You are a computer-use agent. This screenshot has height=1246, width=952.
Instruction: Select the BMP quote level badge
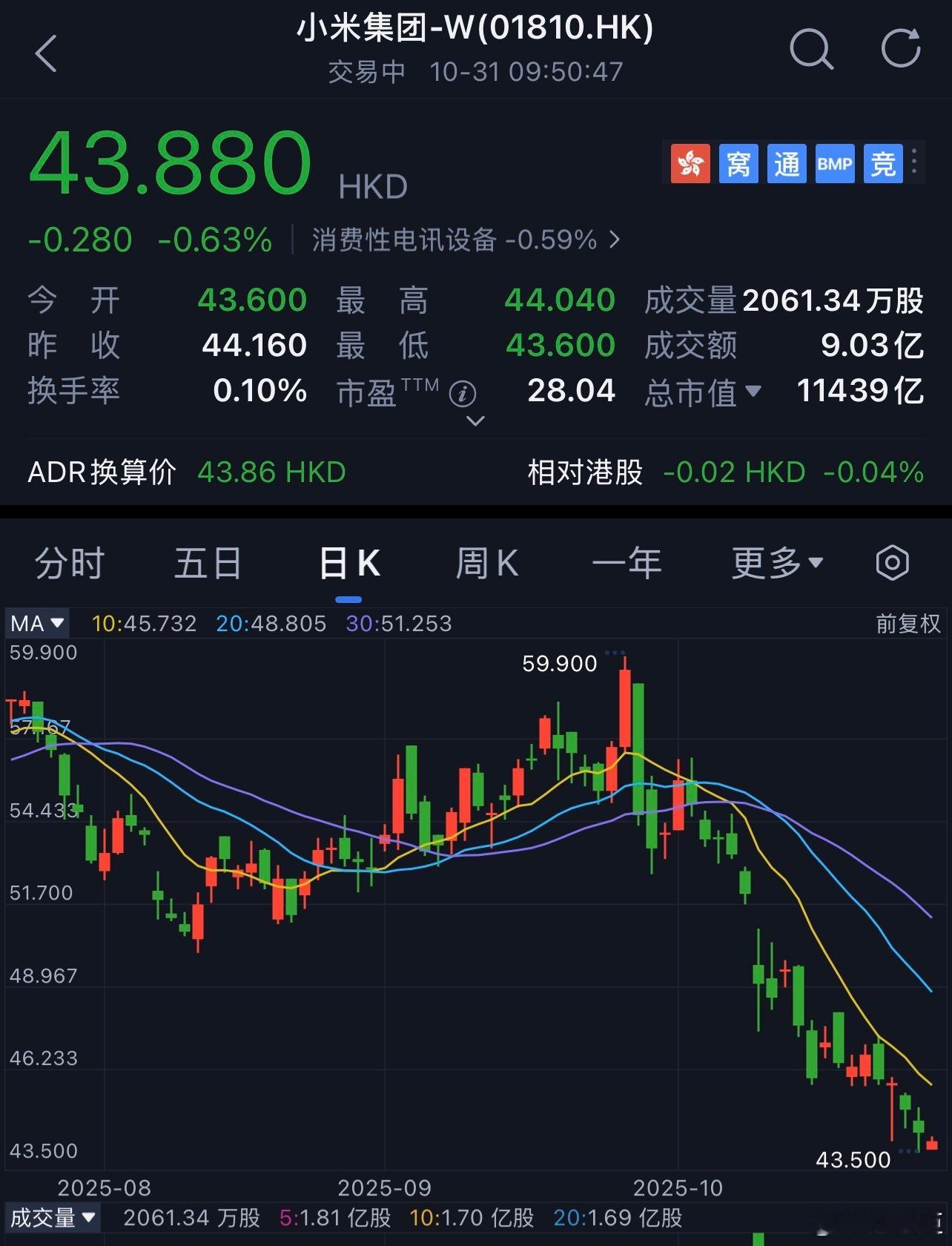click(x=836, y=163)
